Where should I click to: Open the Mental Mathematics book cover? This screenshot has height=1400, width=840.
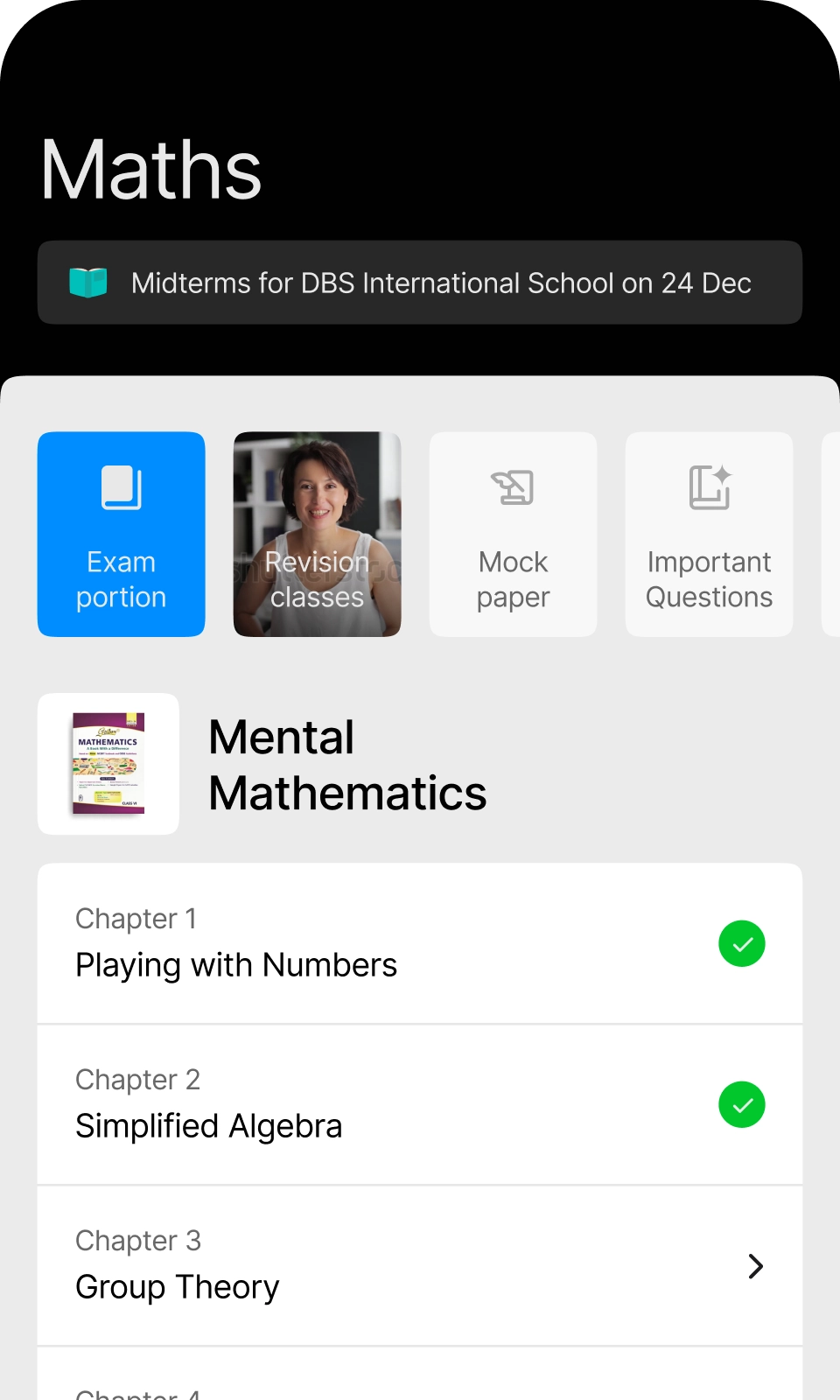point(108,764)
